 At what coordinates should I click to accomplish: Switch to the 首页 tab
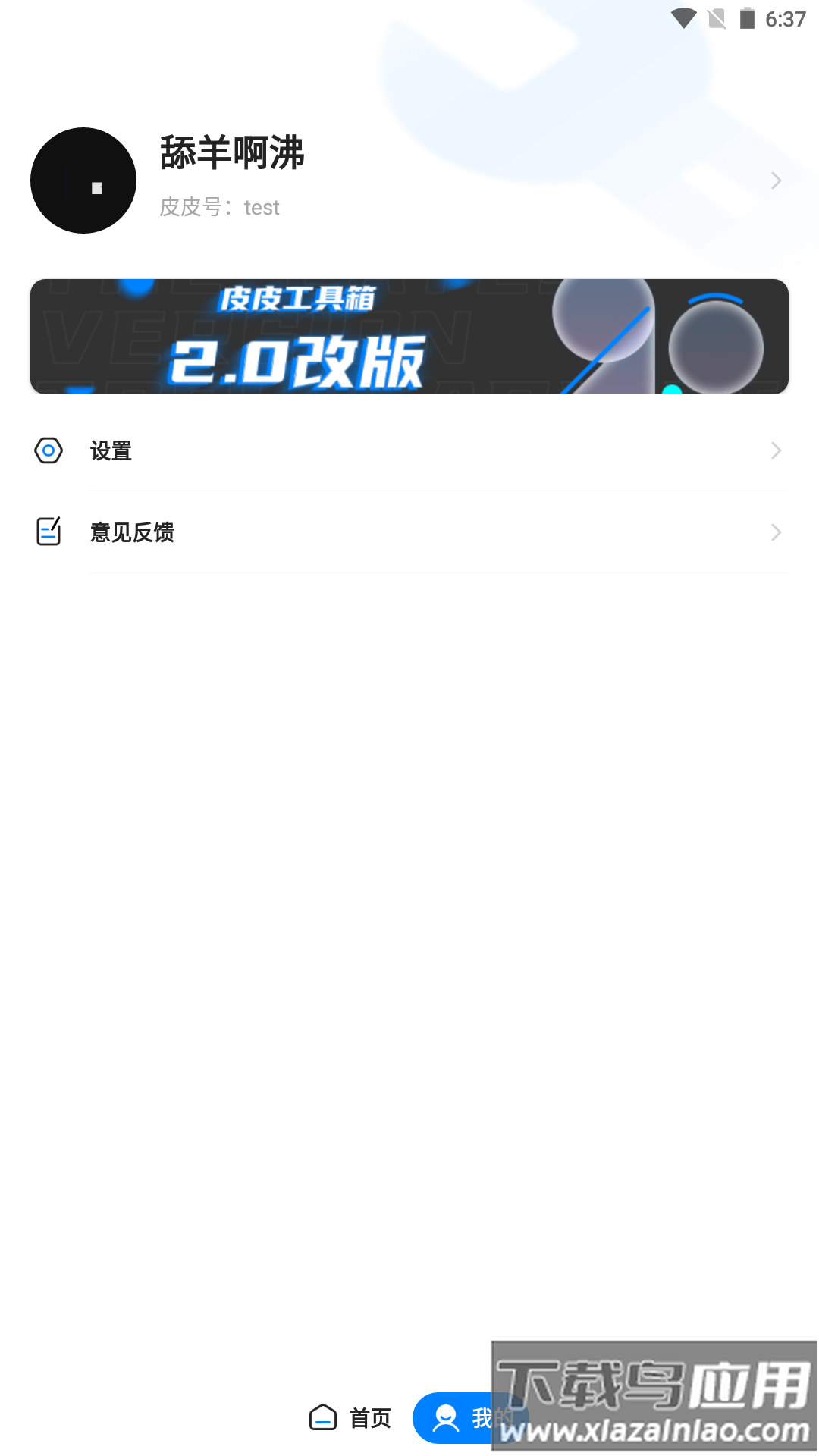351,1417
